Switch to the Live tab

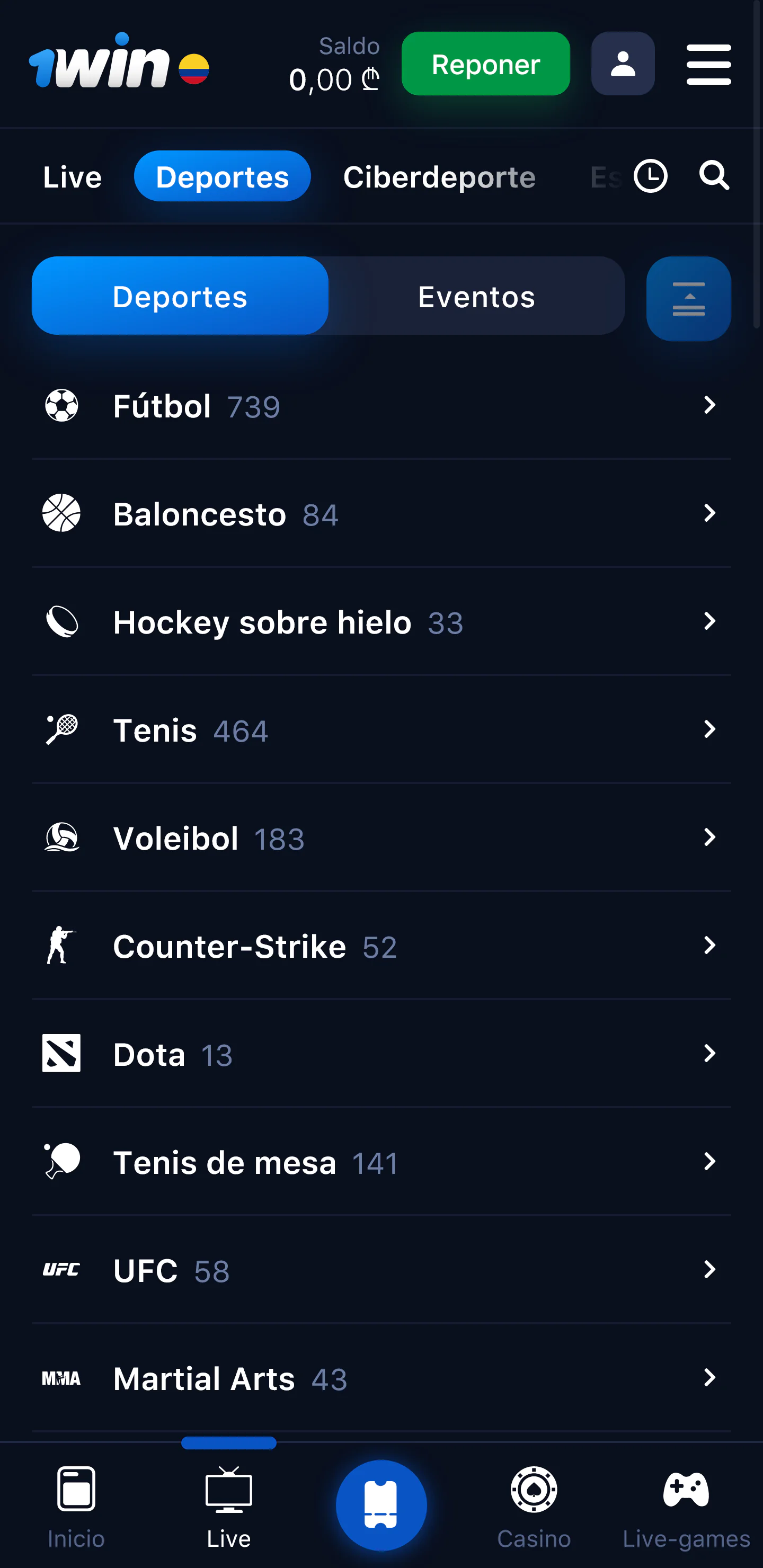point(72,176)
